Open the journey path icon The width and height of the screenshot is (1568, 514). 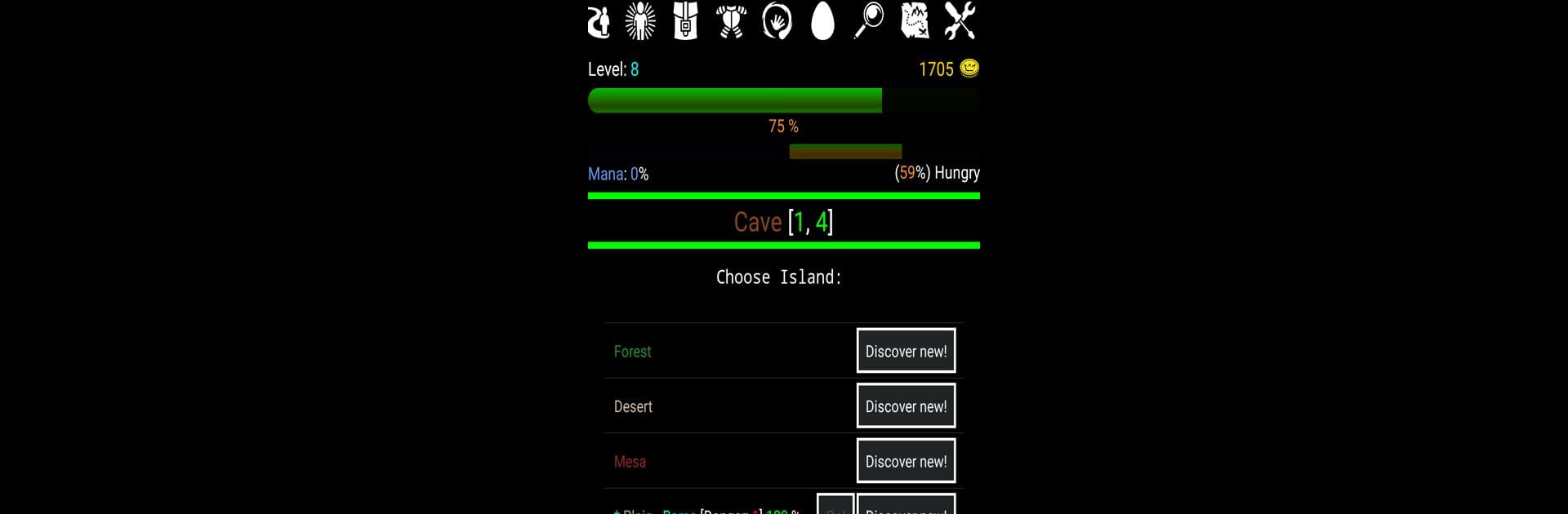click(599, 21)
